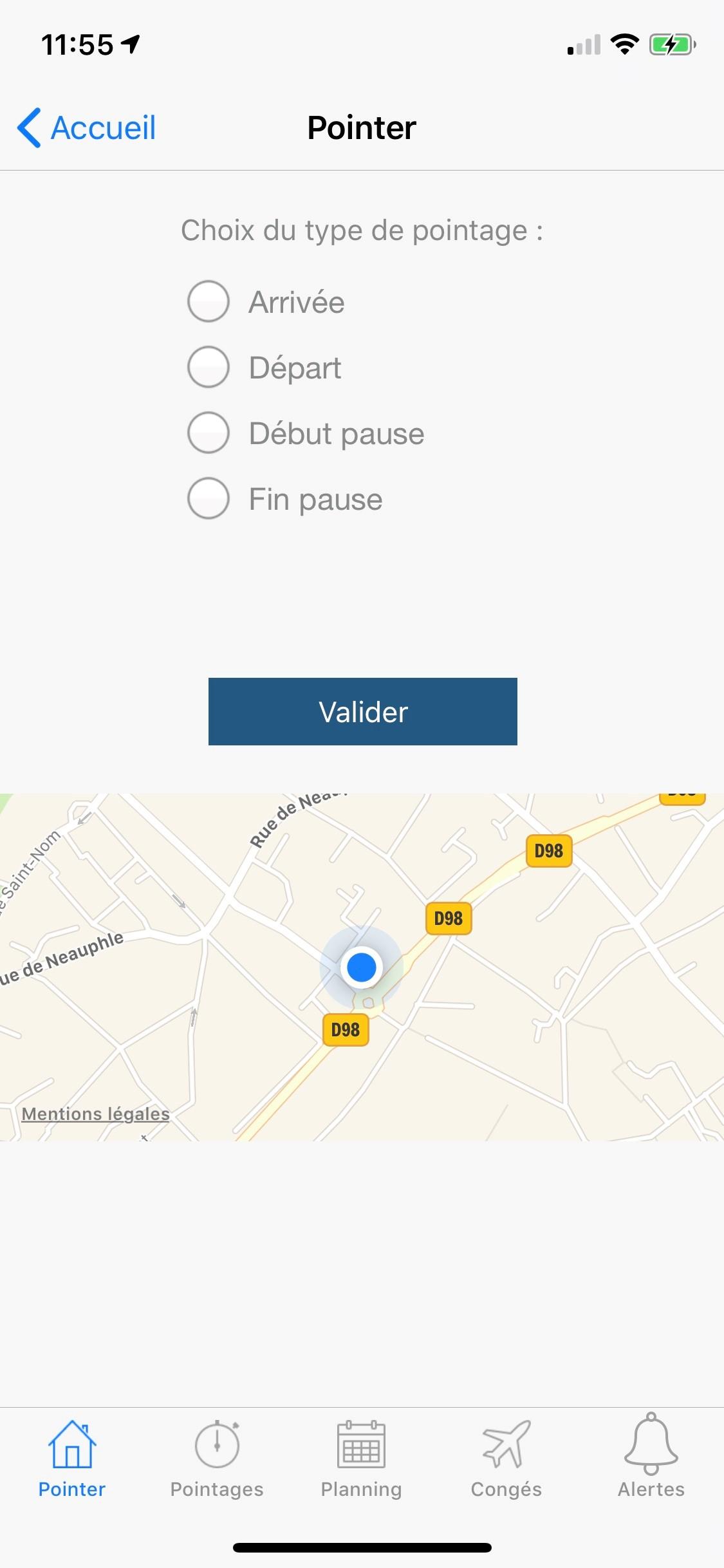Select the Début pause option

[x=209, y=433]
